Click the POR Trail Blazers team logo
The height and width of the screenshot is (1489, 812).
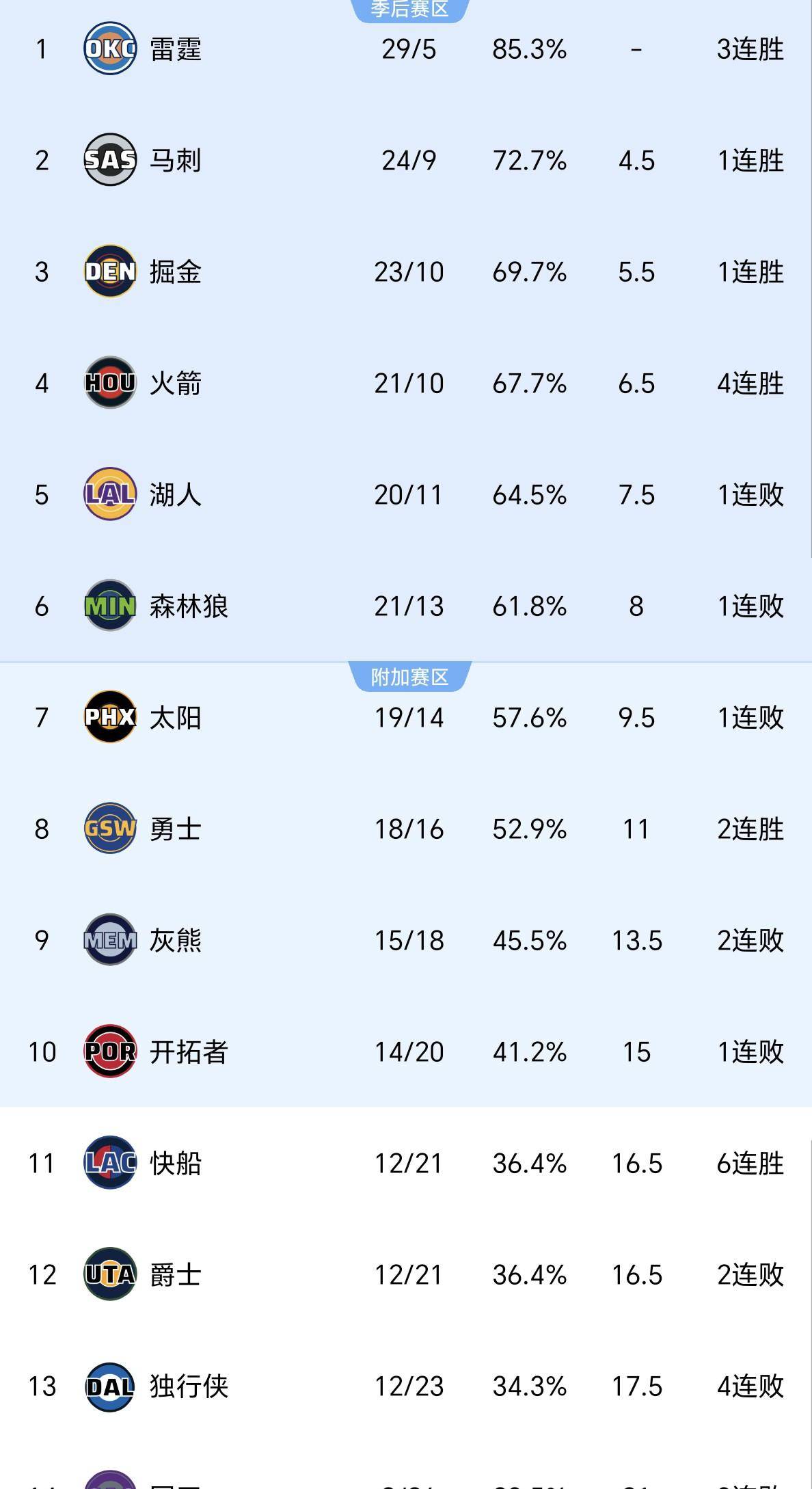click(x=111, y=1052)
